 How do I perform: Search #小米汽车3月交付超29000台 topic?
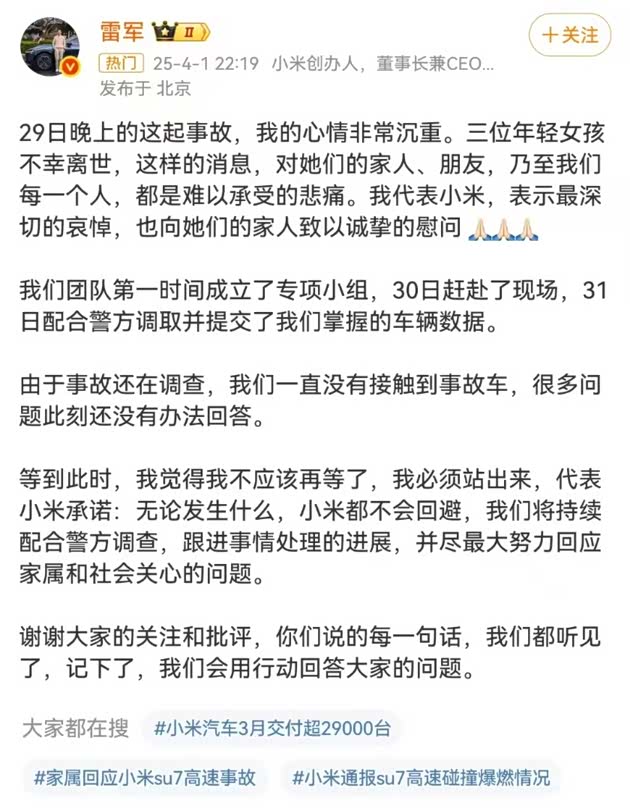(273, 727)
